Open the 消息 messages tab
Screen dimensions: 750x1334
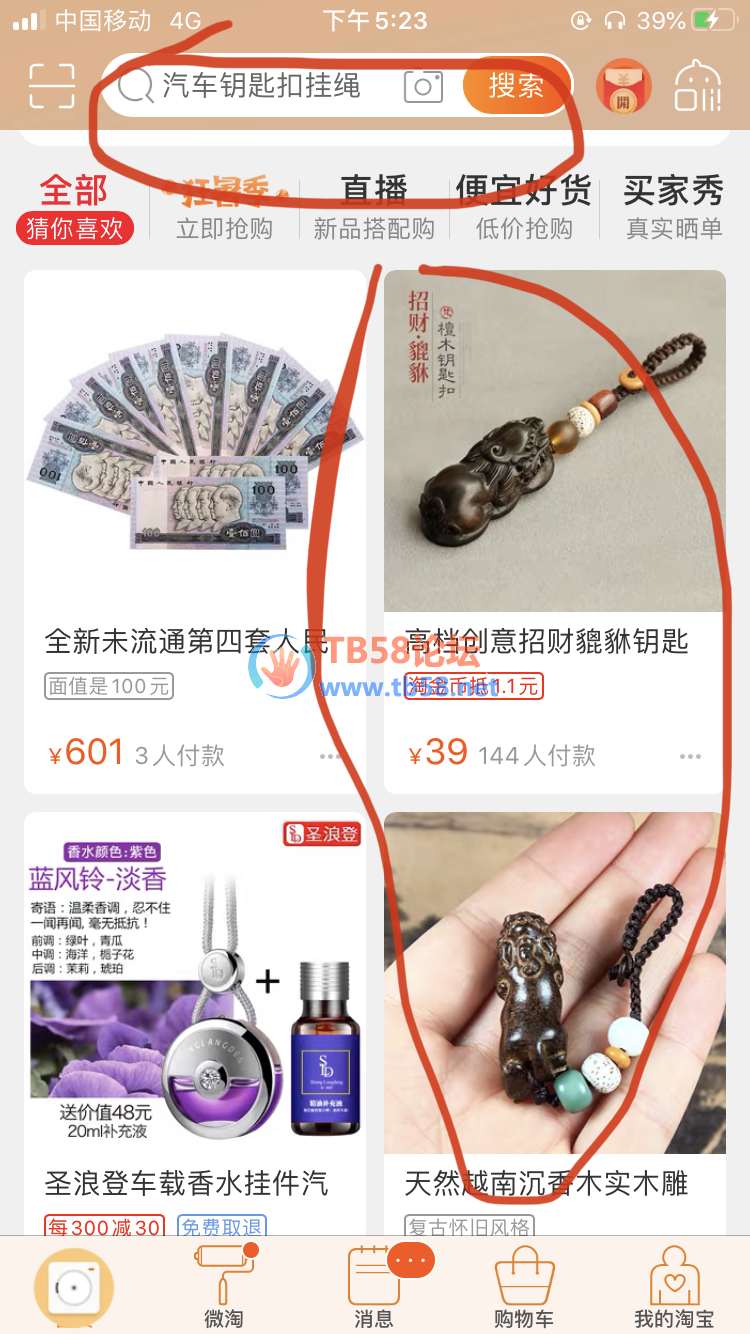[374, 1288]
